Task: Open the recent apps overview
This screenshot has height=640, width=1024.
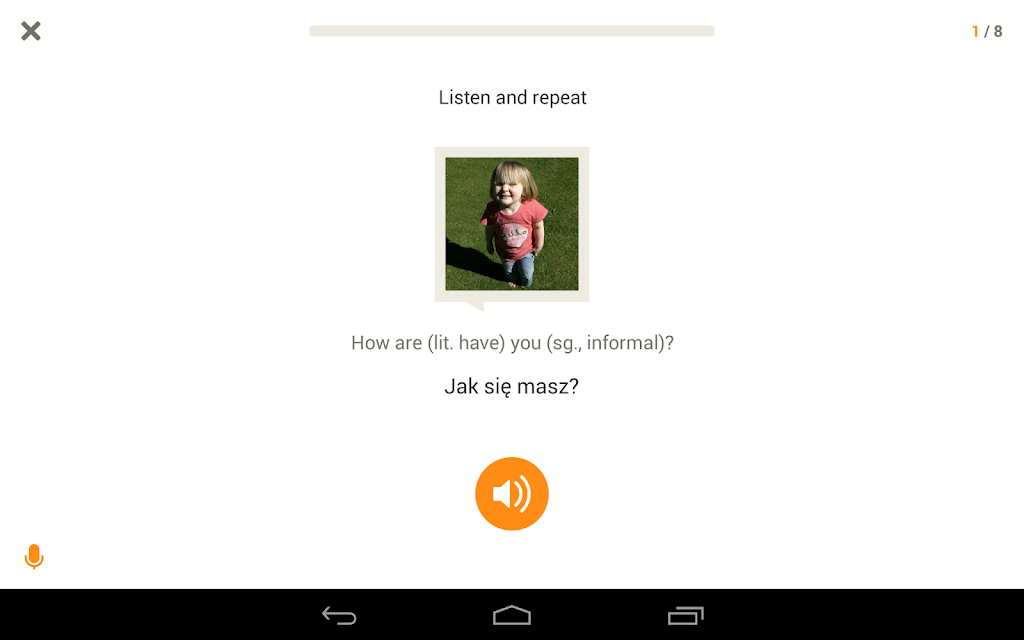Action: (685, 615)
